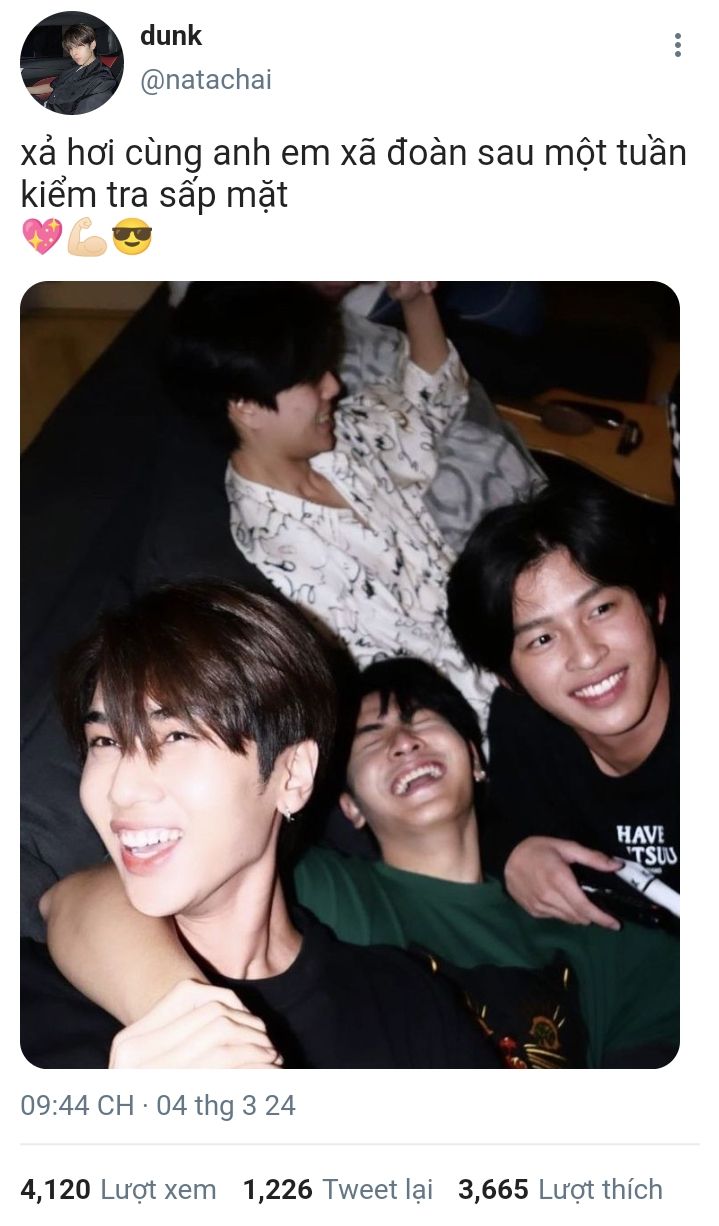Viewport: 719px width, 1226px height.
Task: View the attached photo in full screen
Action: (x=350, y=675)
